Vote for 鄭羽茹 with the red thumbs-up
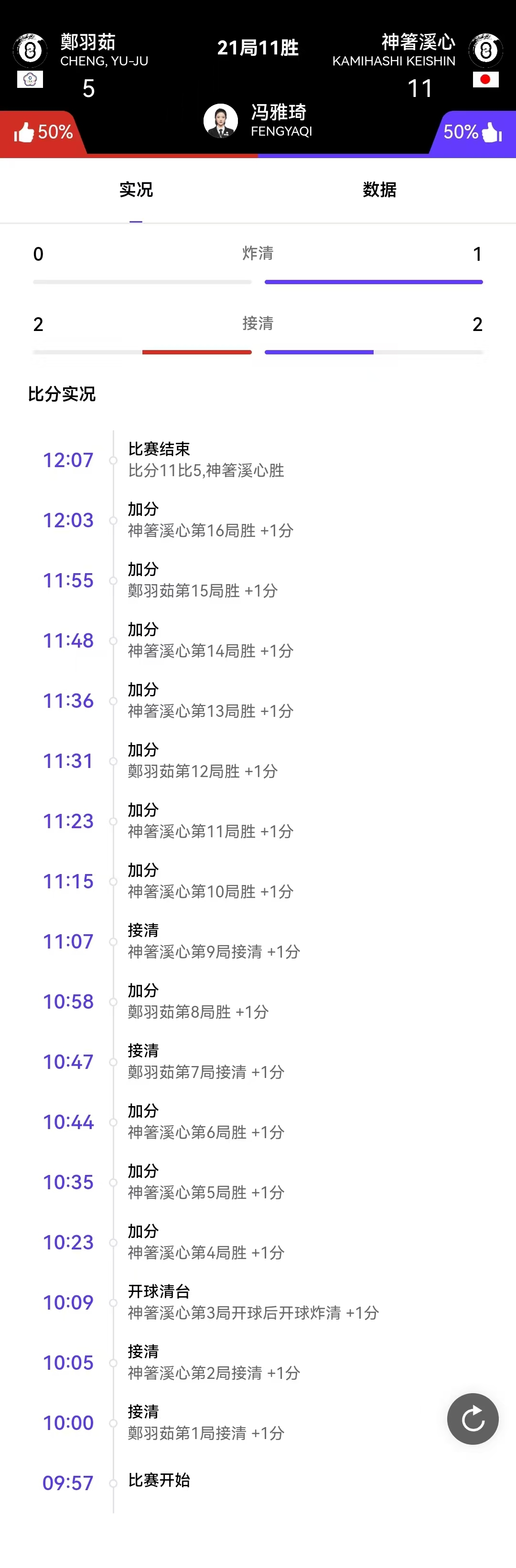This screenshot has width=516, height=1568. coord(42,132)
